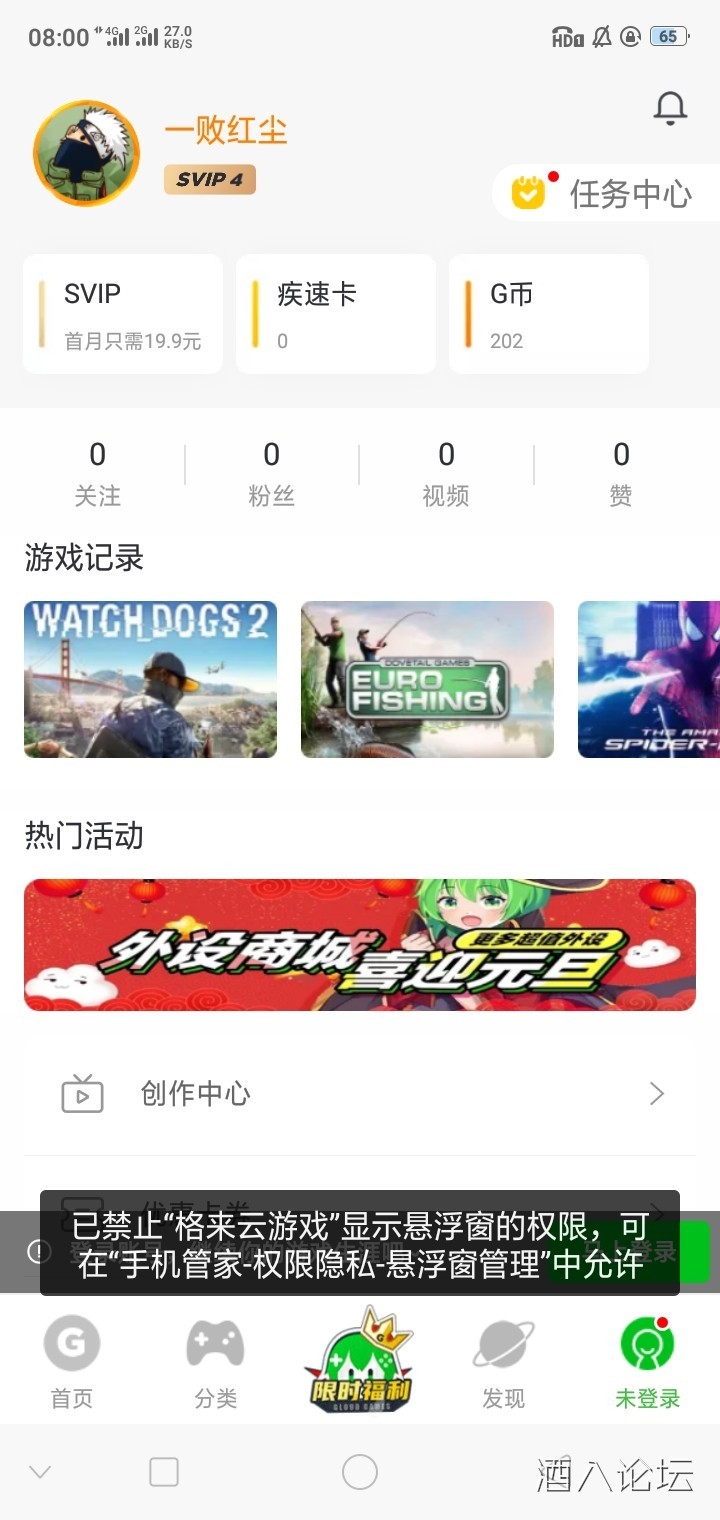Check 疾速卡 speed card balance
Viewport: 720px width, 1520px height.
coord(335,313)
